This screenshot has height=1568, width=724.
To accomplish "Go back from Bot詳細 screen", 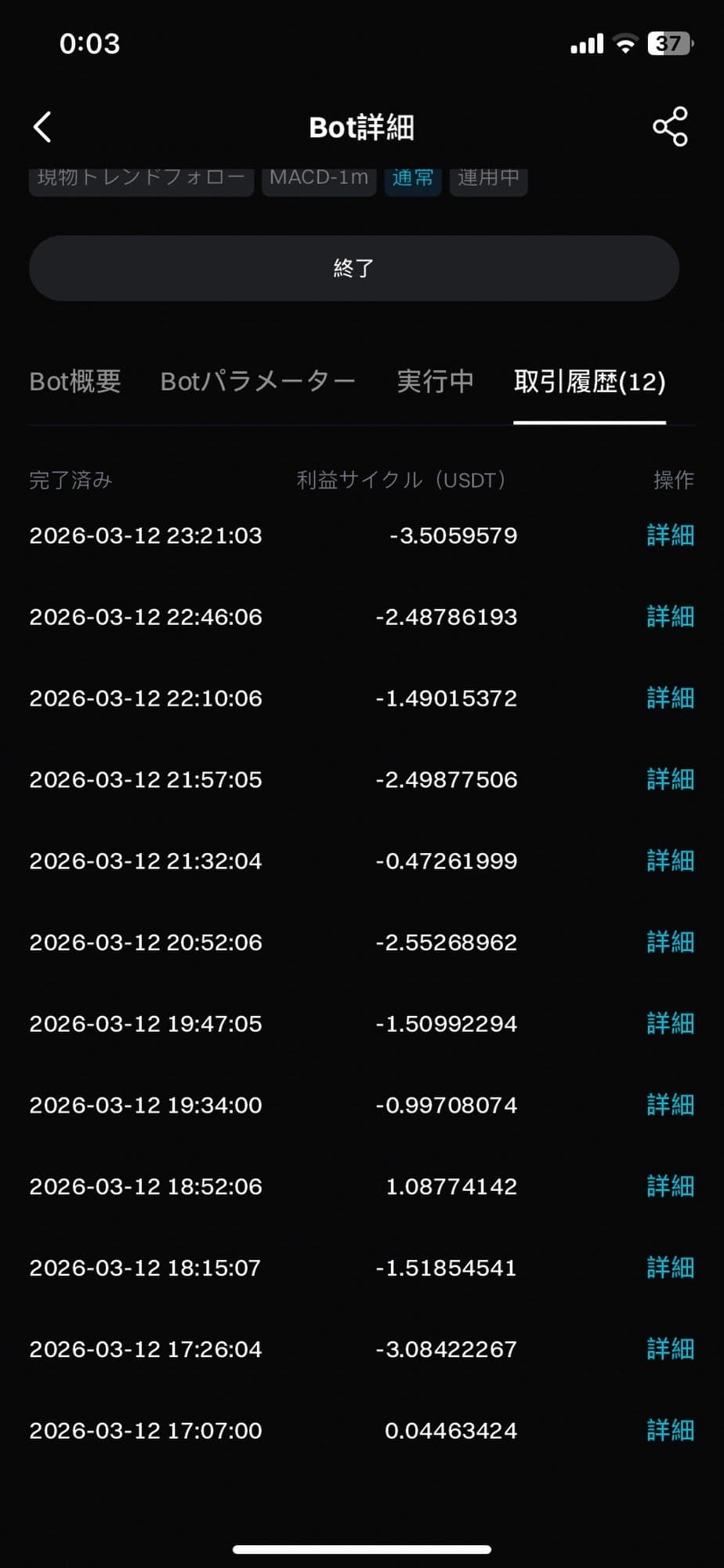I will [43, 127].
